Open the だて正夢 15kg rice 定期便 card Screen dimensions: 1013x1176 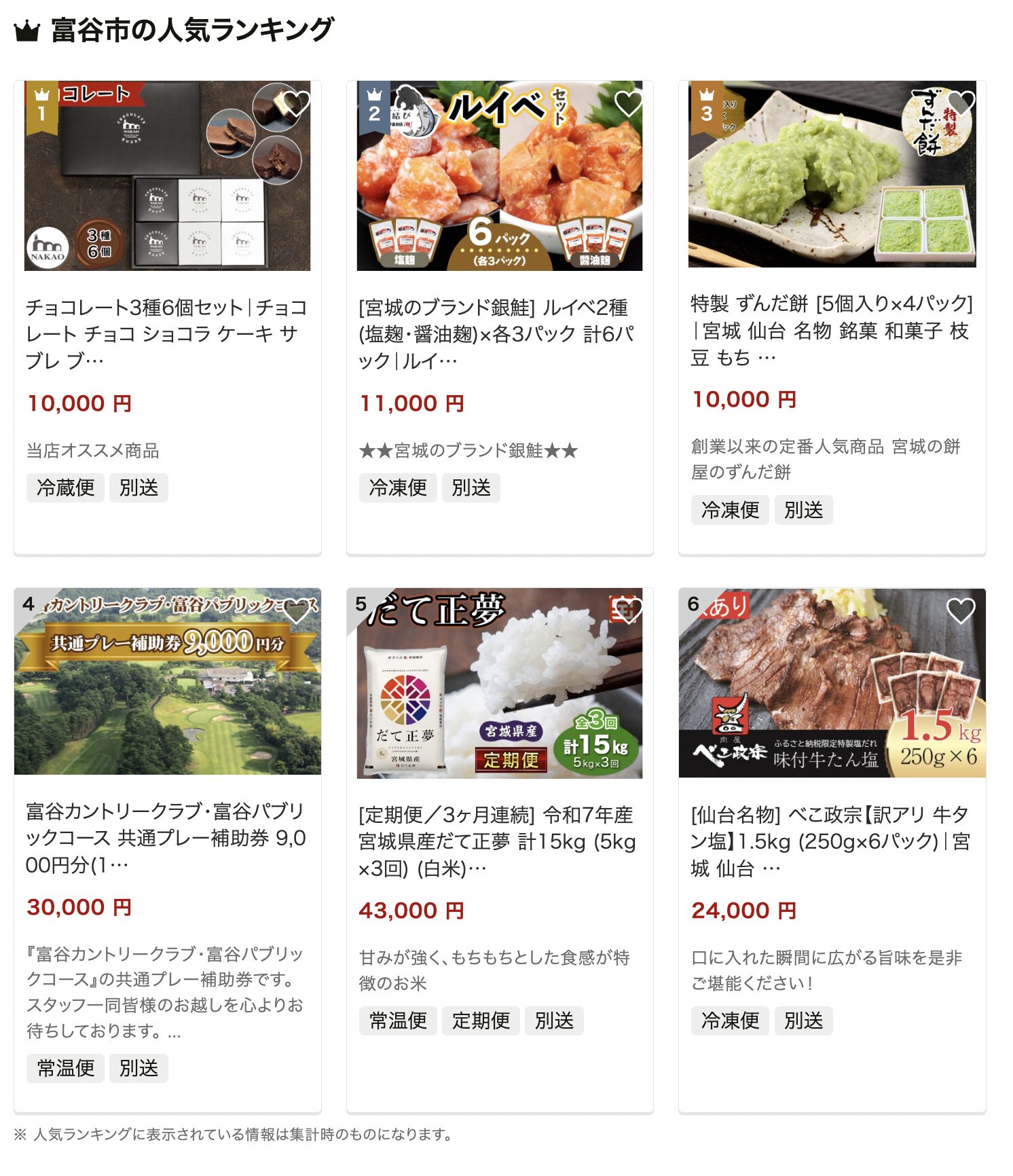tap(499, 841)
